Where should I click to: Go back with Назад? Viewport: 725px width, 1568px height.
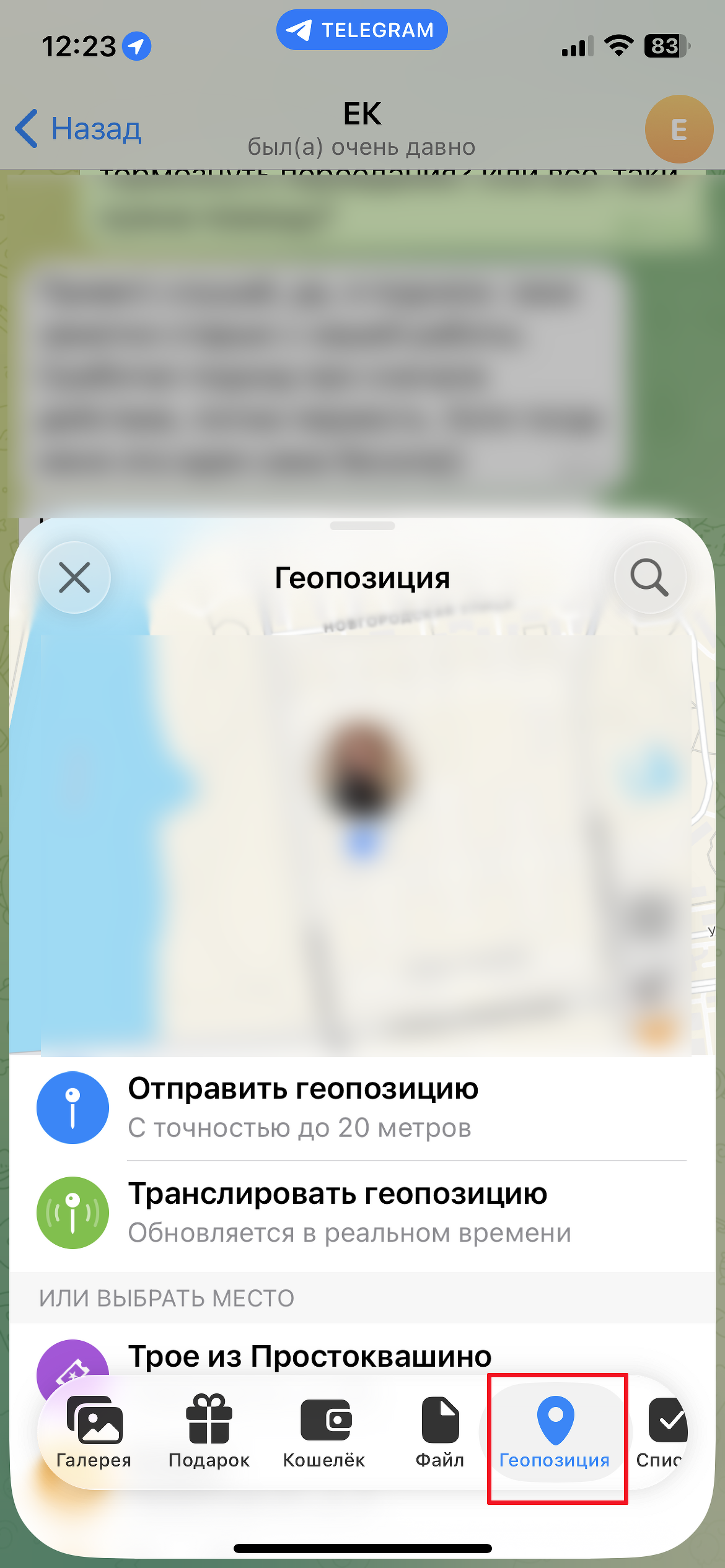(x=79, y=129)
